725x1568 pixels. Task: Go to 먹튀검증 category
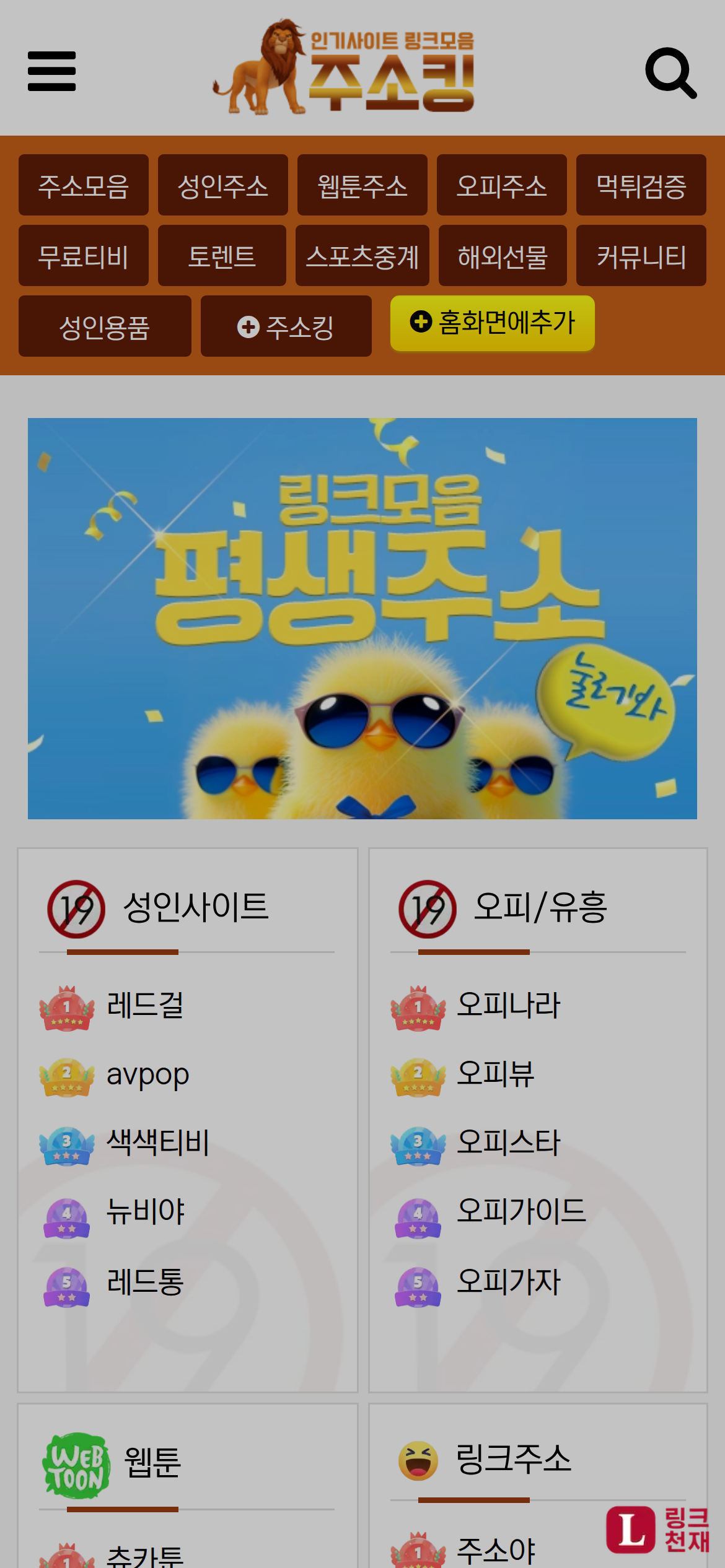point(641,185)
